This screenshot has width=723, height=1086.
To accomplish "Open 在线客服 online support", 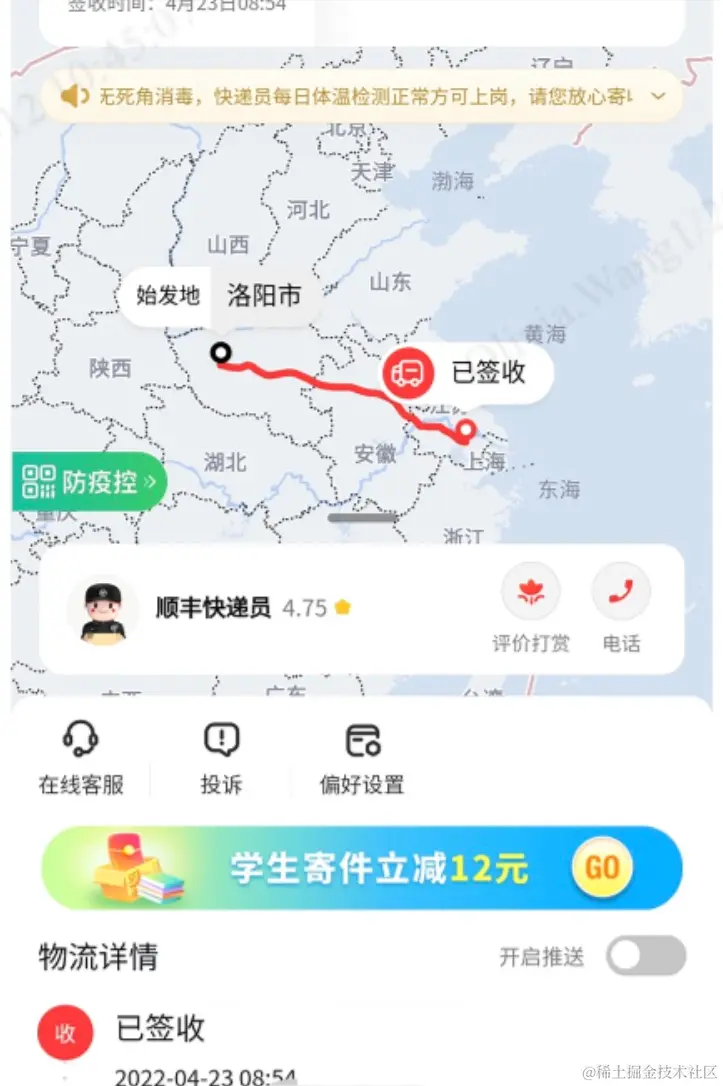I will point(81,758).
